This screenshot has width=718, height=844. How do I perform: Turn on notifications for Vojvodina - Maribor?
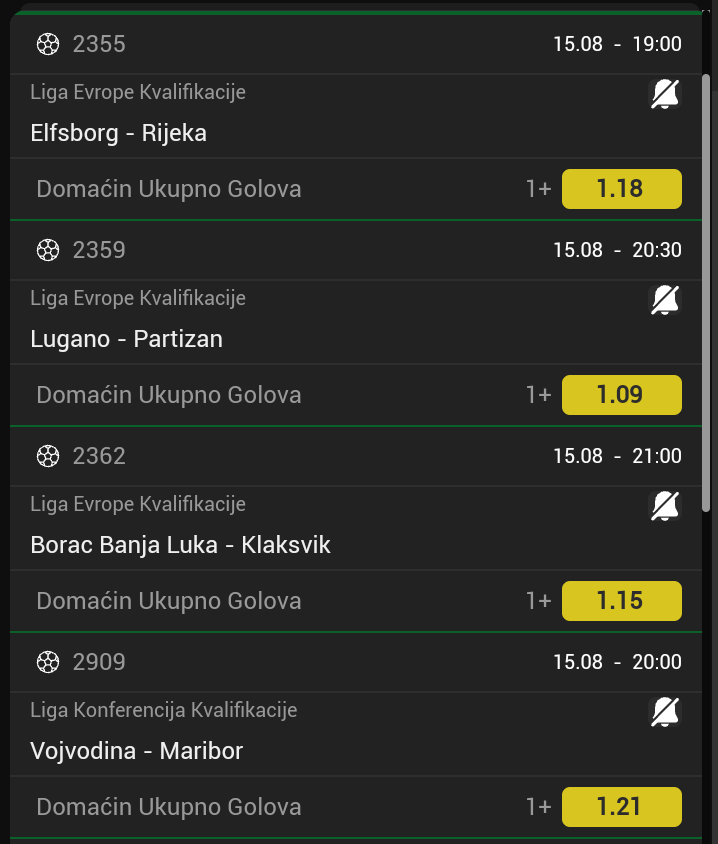tap(665, 713)
